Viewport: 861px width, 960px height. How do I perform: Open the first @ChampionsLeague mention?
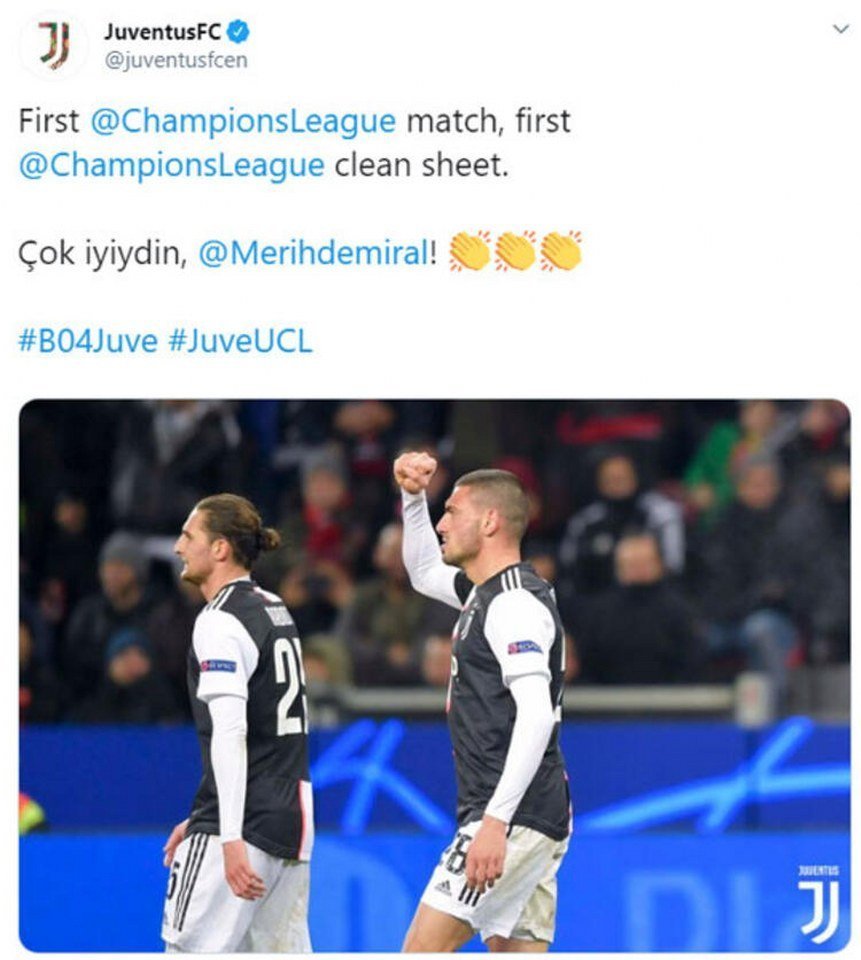pos(243,121)
